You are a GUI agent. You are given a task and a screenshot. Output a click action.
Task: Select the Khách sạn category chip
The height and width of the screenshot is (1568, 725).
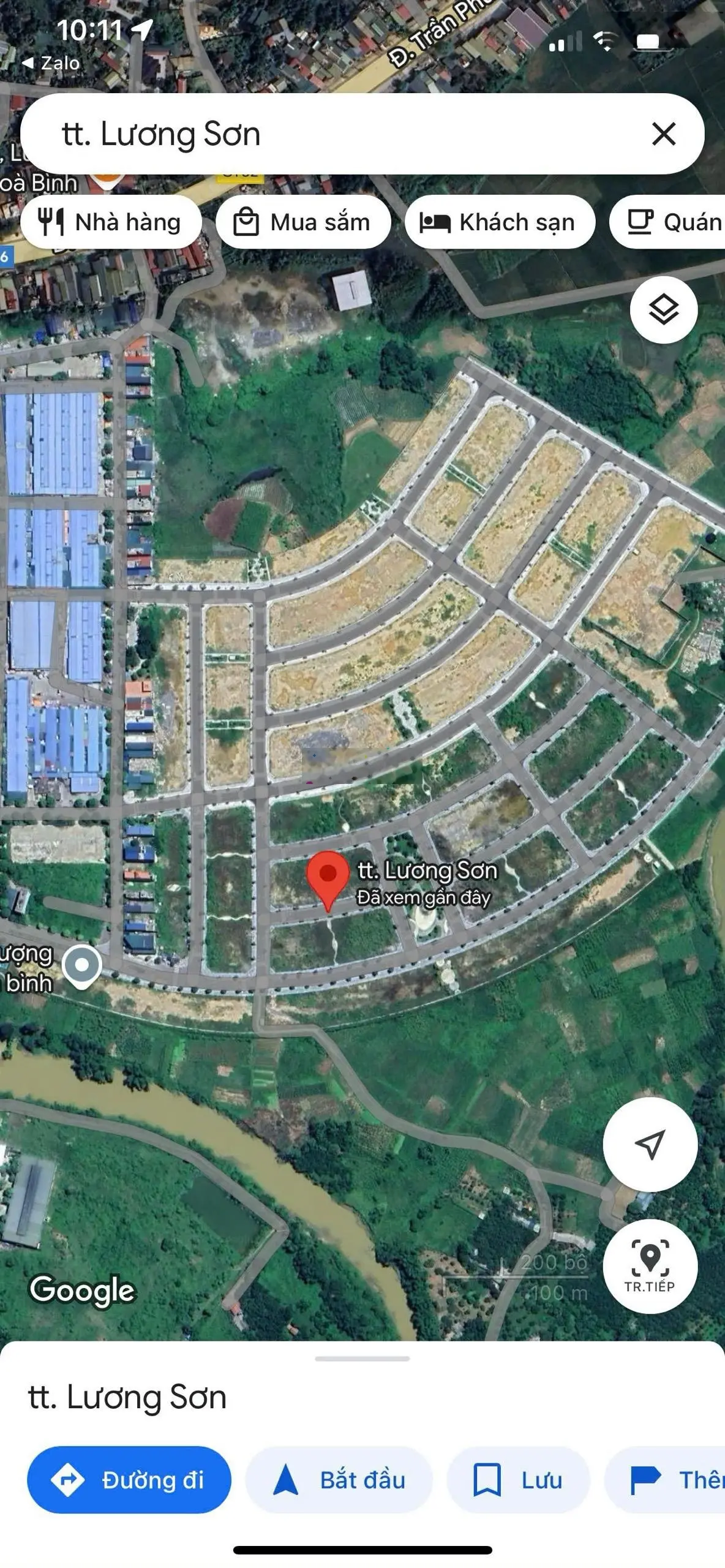(499, 222)
